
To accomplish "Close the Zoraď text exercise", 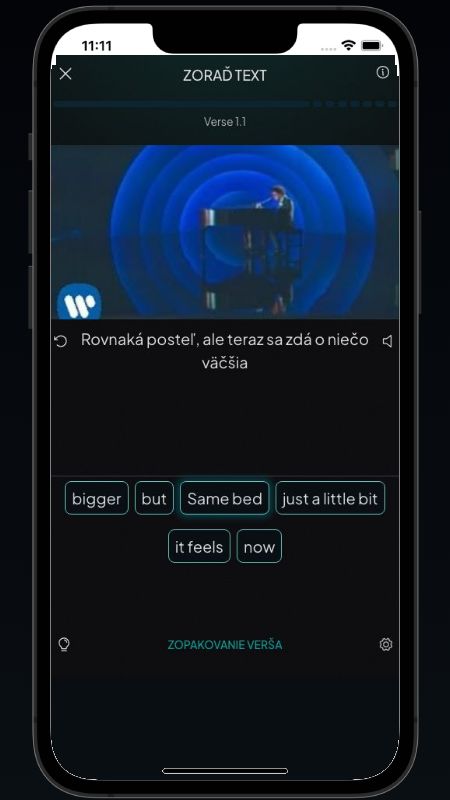I will (x=65, y=74).
